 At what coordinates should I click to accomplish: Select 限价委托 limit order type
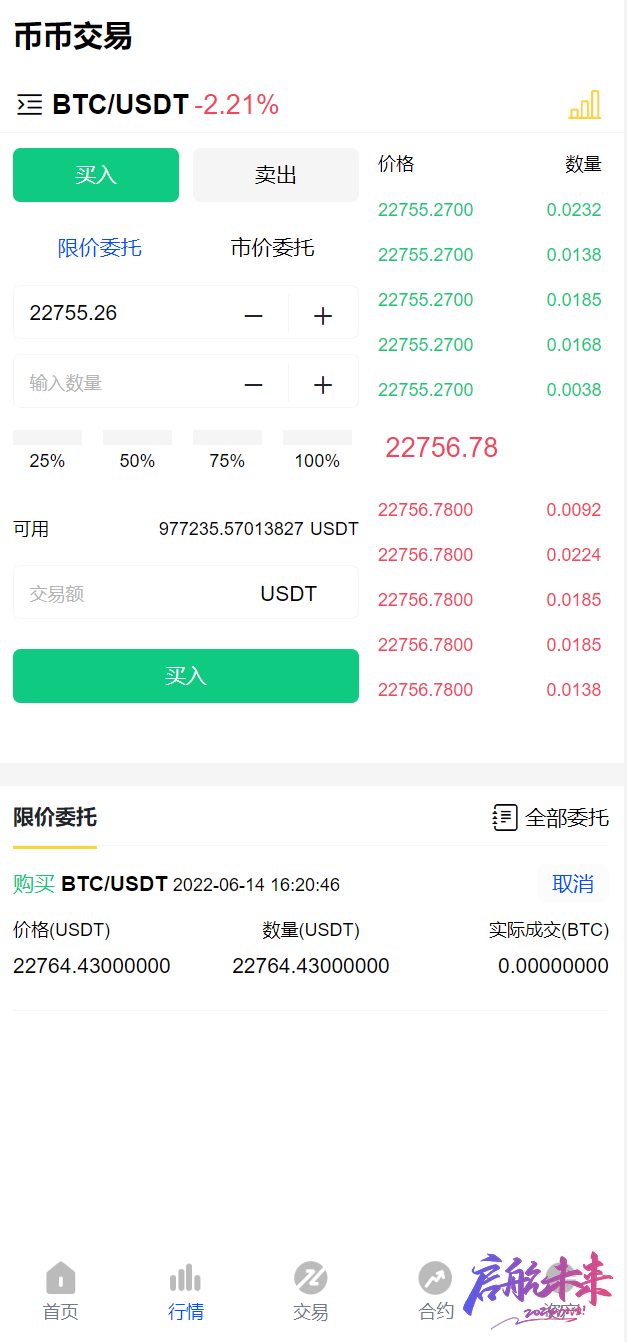pyautogui.click(x=99, y=248)
